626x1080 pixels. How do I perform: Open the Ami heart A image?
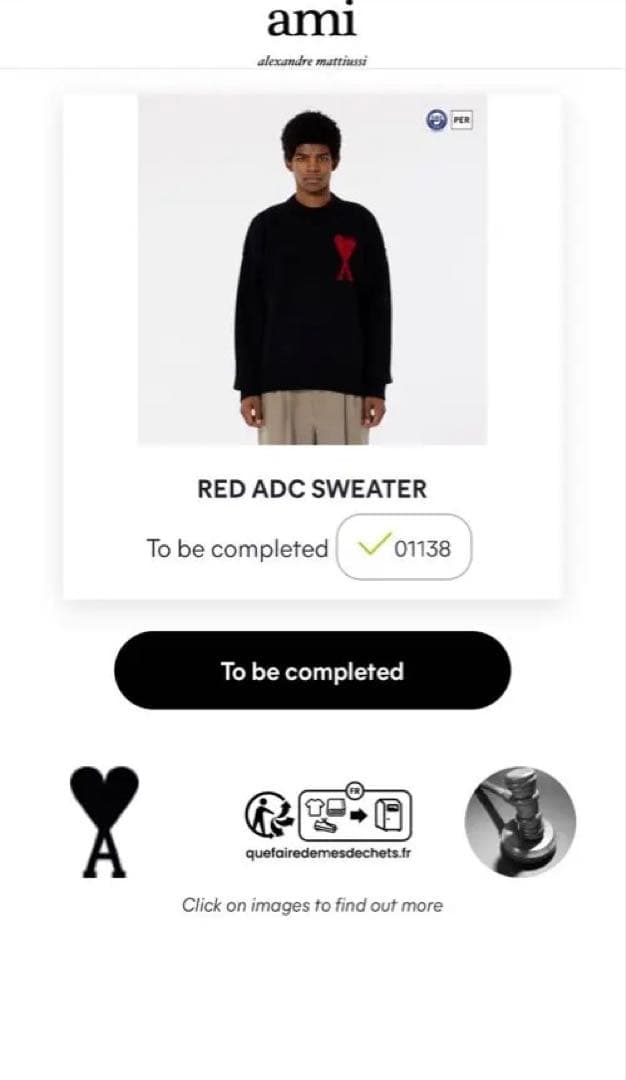pyautogui.click(x=104, y=822)
